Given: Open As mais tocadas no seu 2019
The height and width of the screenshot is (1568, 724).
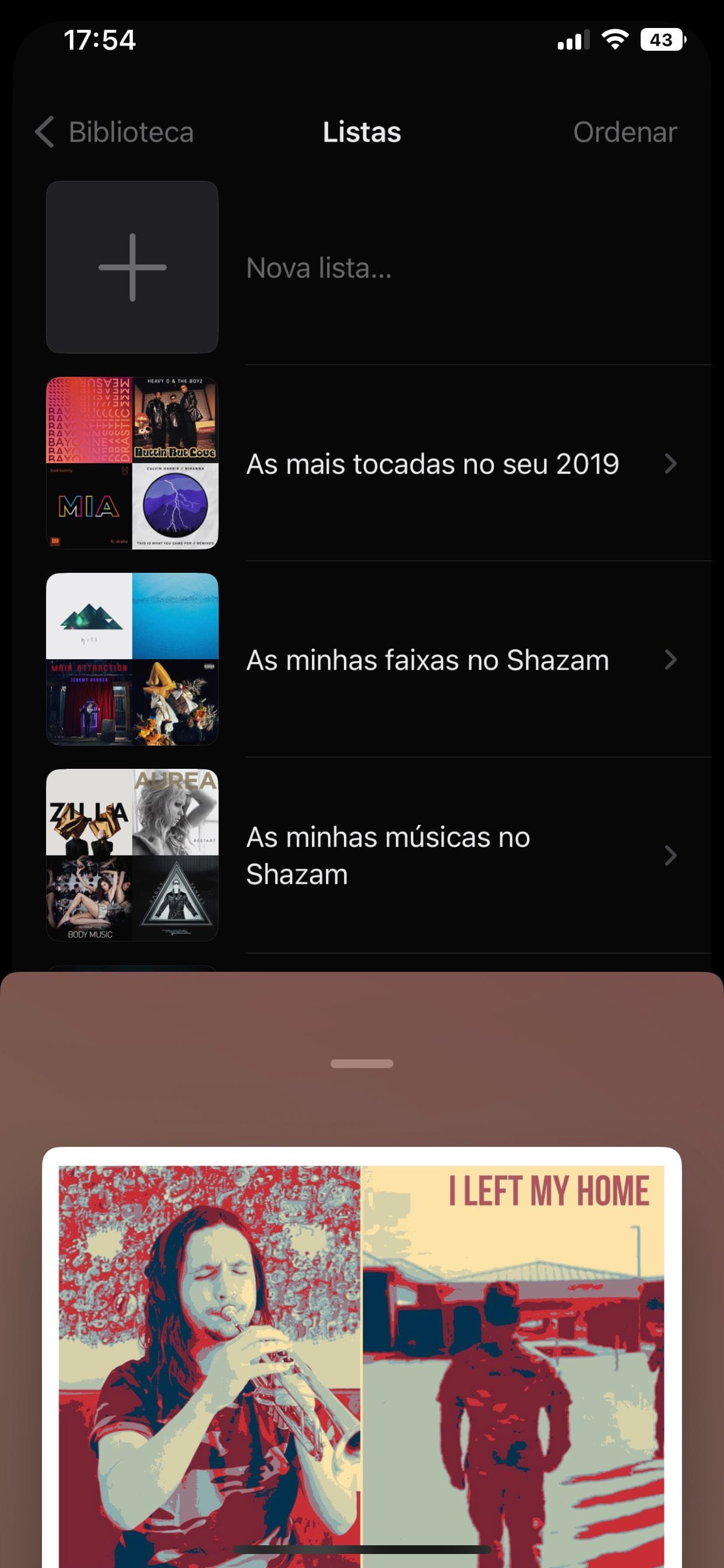Looking at the screenshot, I should click(x=432, y=464).
